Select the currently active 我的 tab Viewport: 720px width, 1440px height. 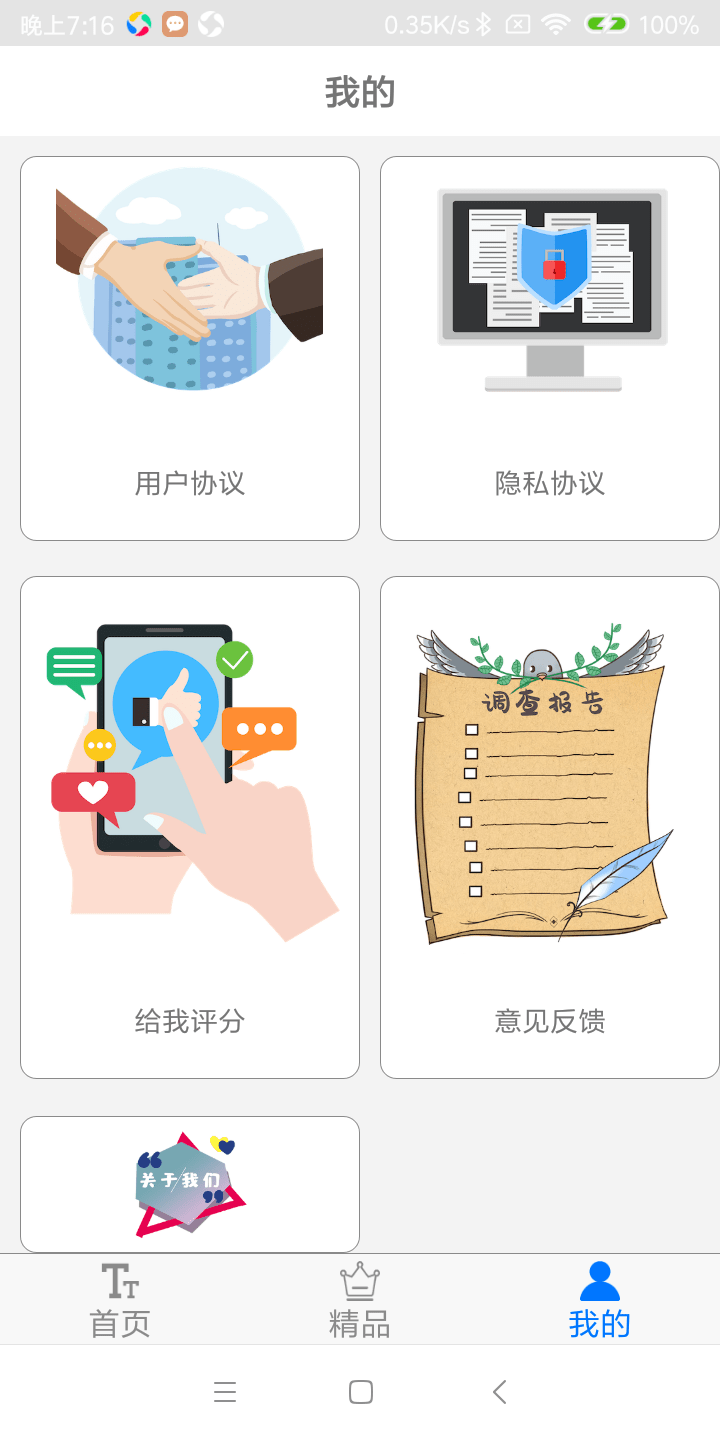(x=599, y=1298)
